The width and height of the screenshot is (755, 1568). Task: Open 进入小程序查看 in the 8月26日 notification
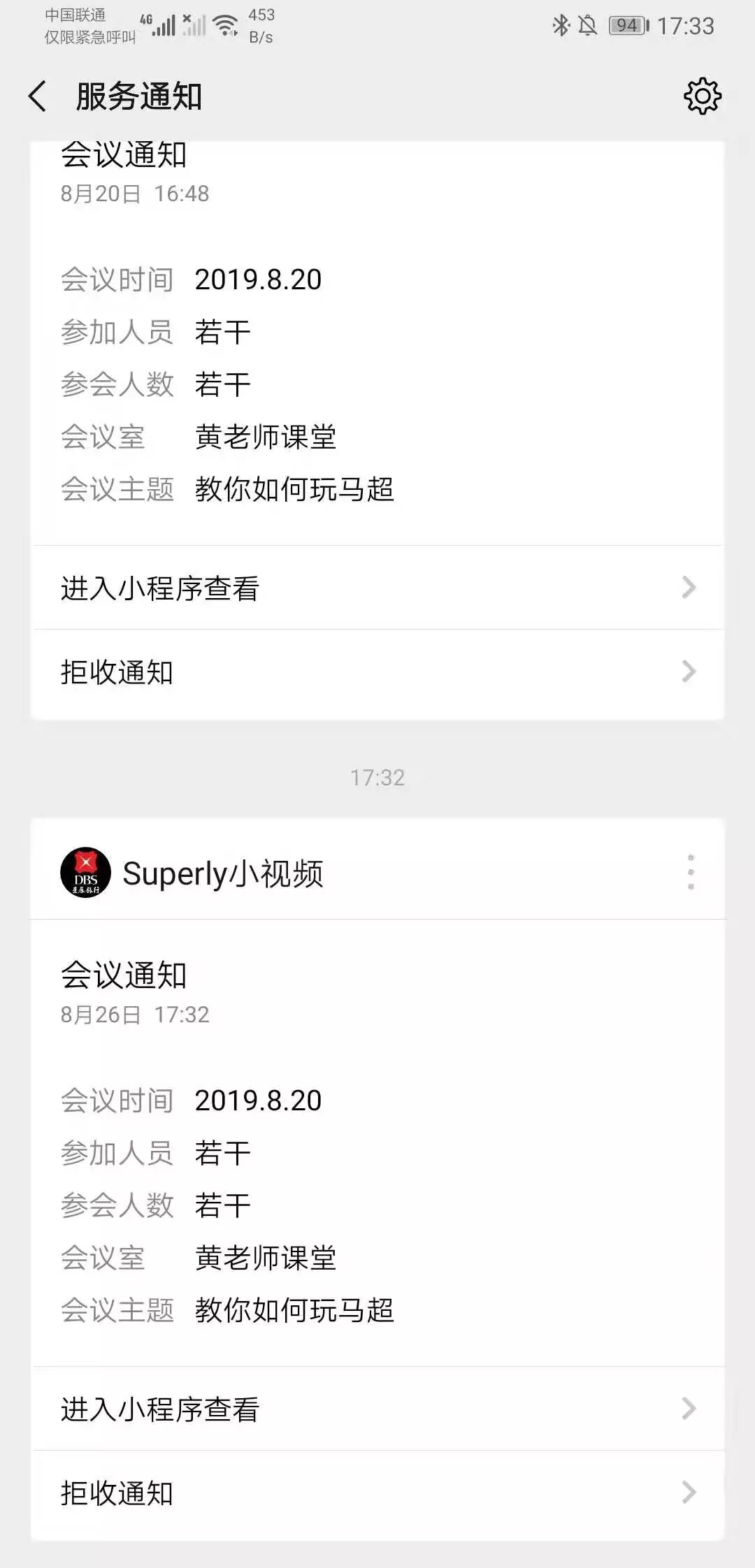coord(377,1409)
